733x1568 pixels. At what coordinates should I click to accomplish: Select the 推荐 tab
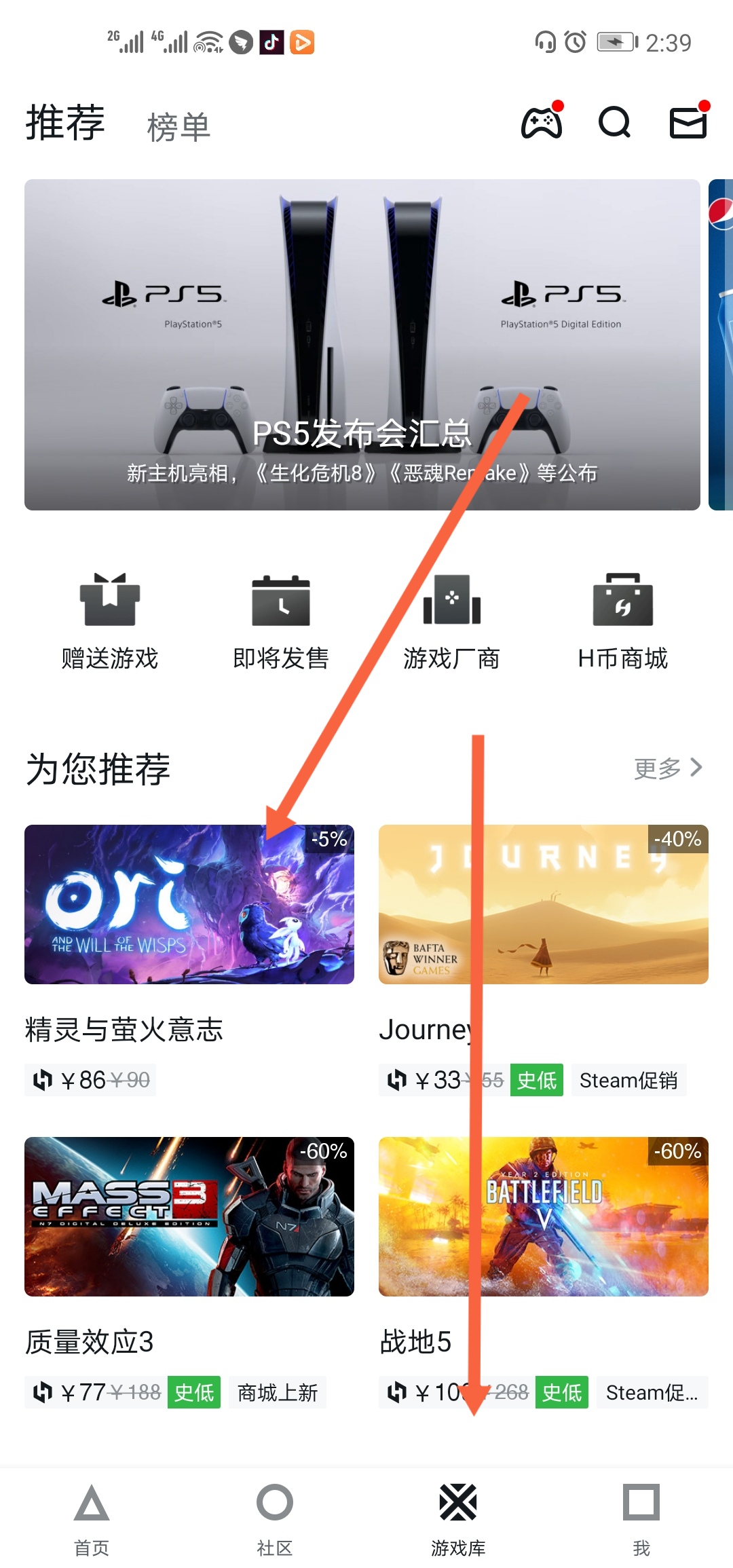click(65, 123)
